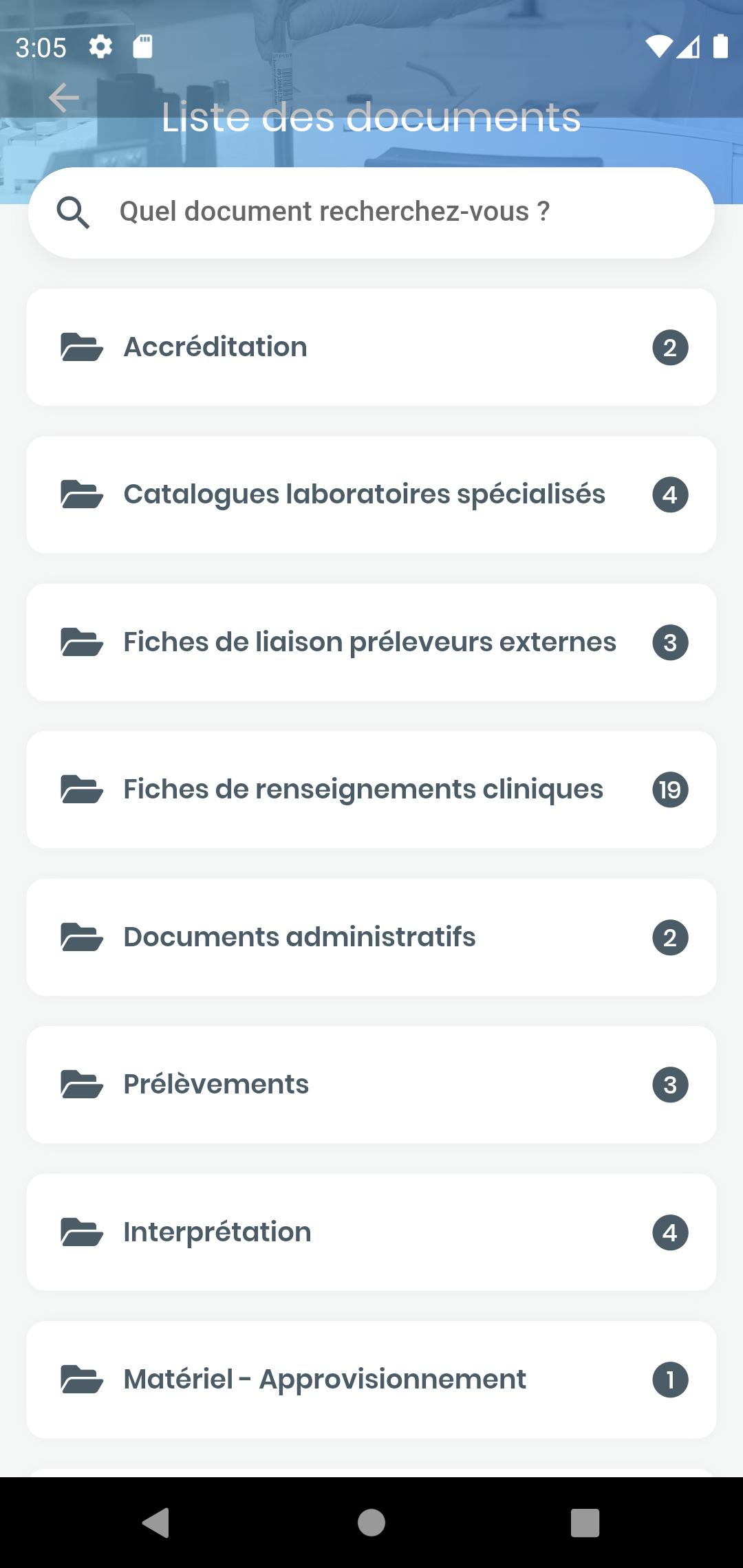
Task: Open the Prélèvements folder
Action: pyautogui.click(x=371, y=1085)
